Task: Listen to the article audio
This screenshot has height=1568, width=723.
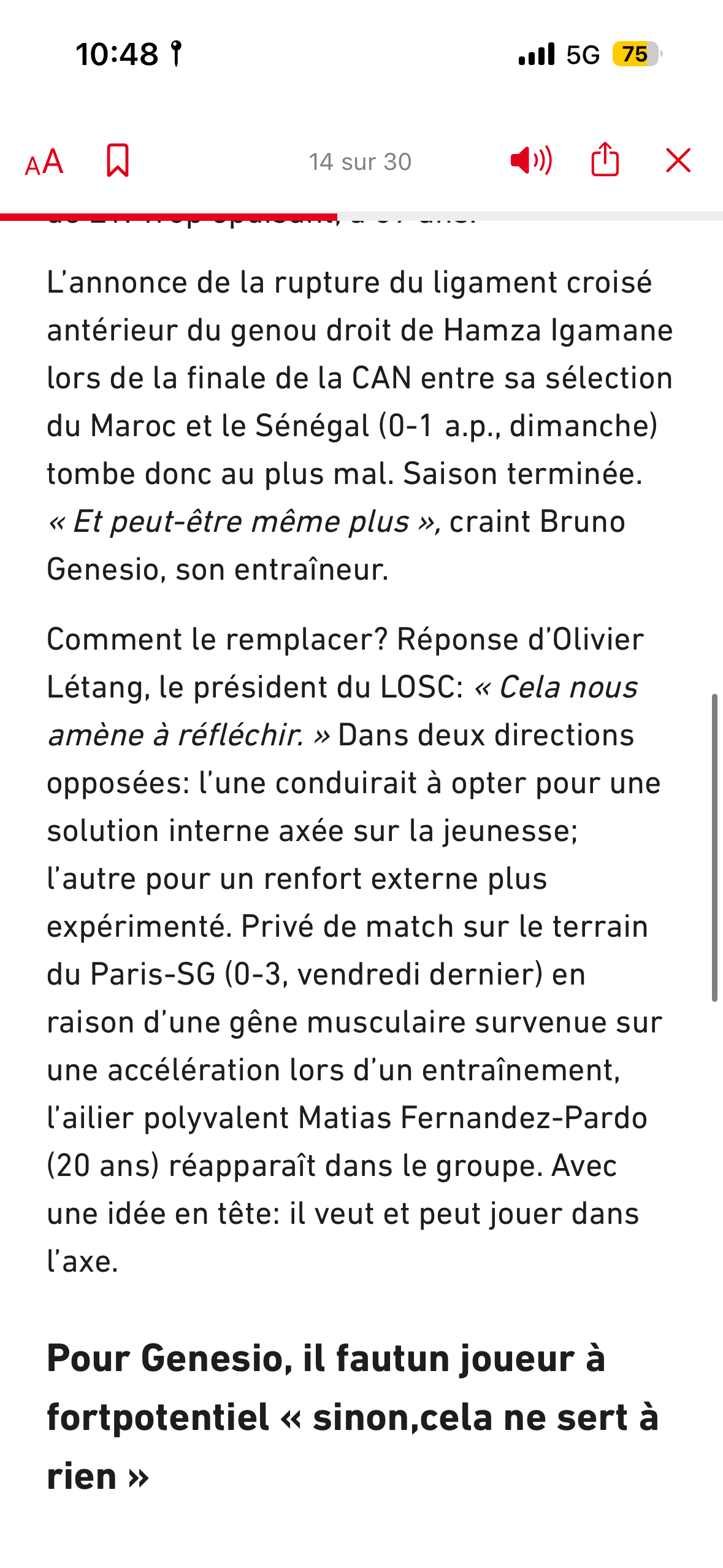Action: pyautogui.click(x=531, y=161)
